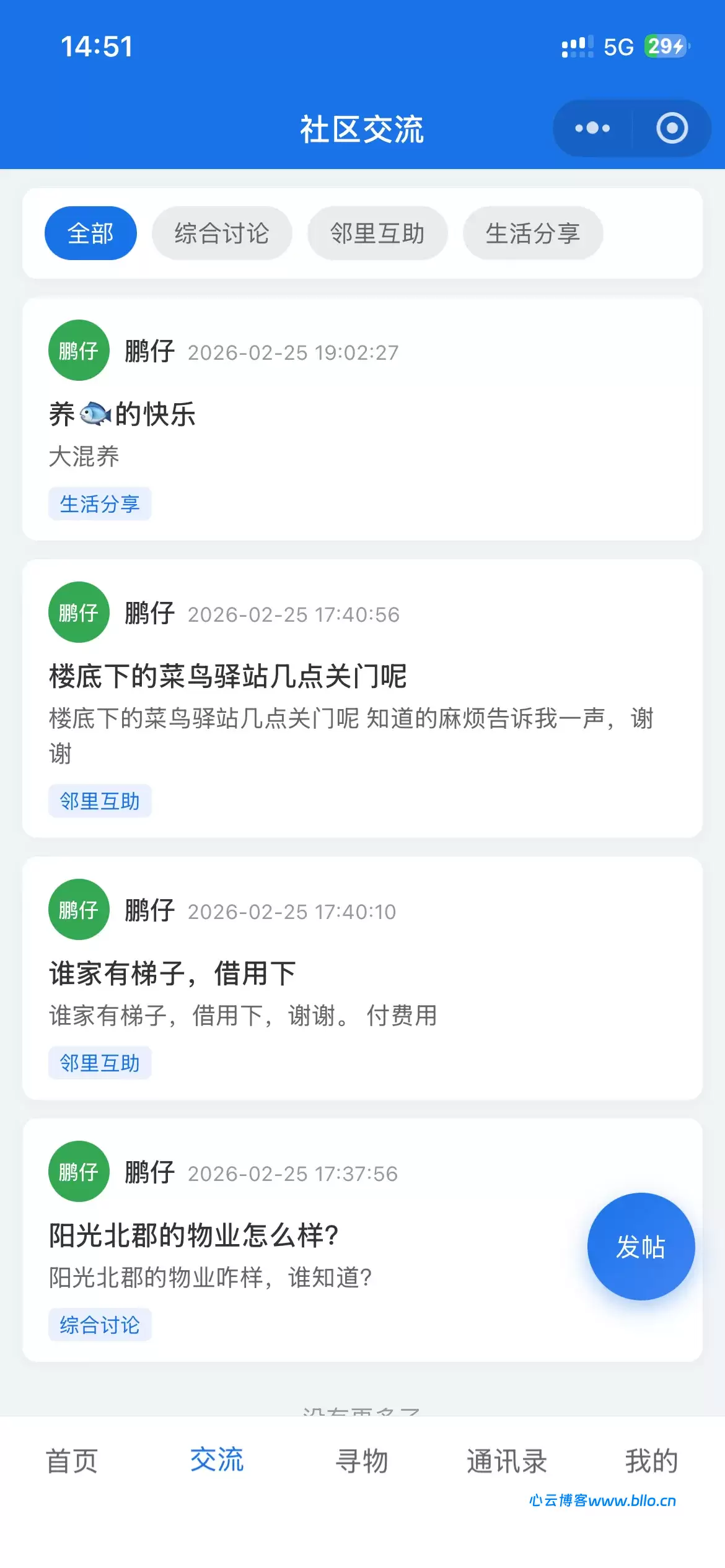Switch to the 首页 bottom tab
This screenshot has width=725, height=1568.
72,1461
